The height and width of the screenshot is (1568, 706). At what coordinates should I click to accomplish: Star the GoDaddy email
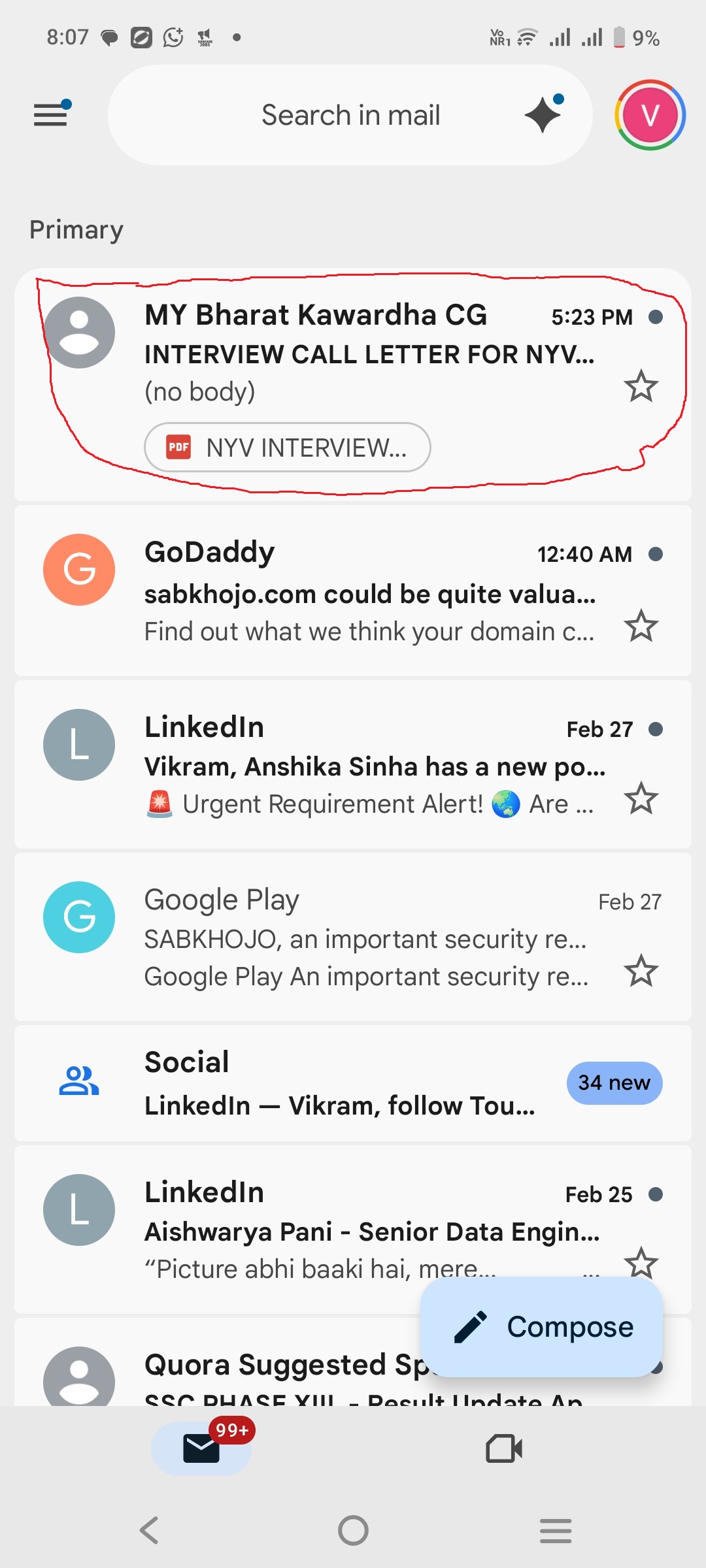point(641,626)
